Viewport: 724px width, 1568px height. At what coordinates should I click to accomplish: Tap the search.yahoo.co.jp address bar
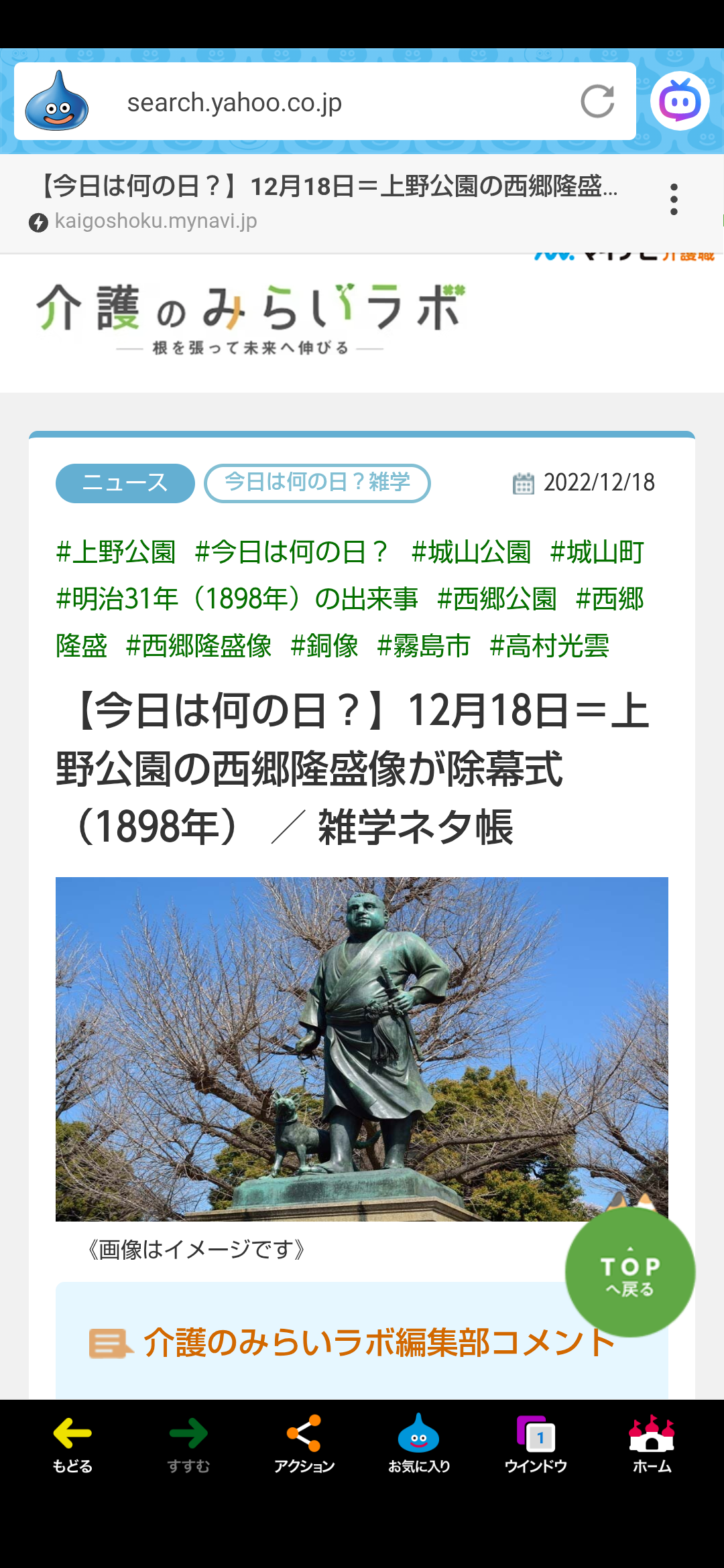(x=322, y=103)
